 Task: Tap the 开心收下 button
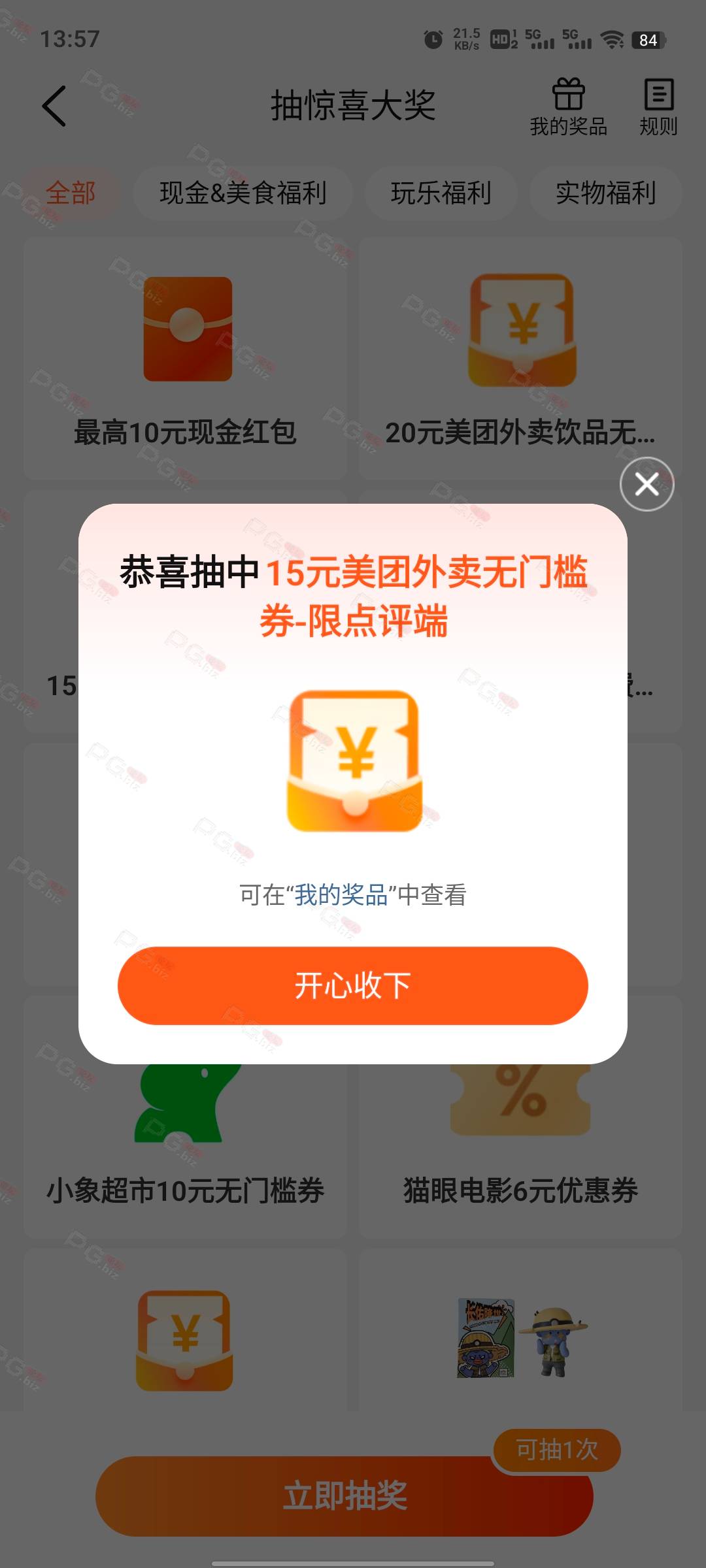pyautogui.click(x=352, y=985)
